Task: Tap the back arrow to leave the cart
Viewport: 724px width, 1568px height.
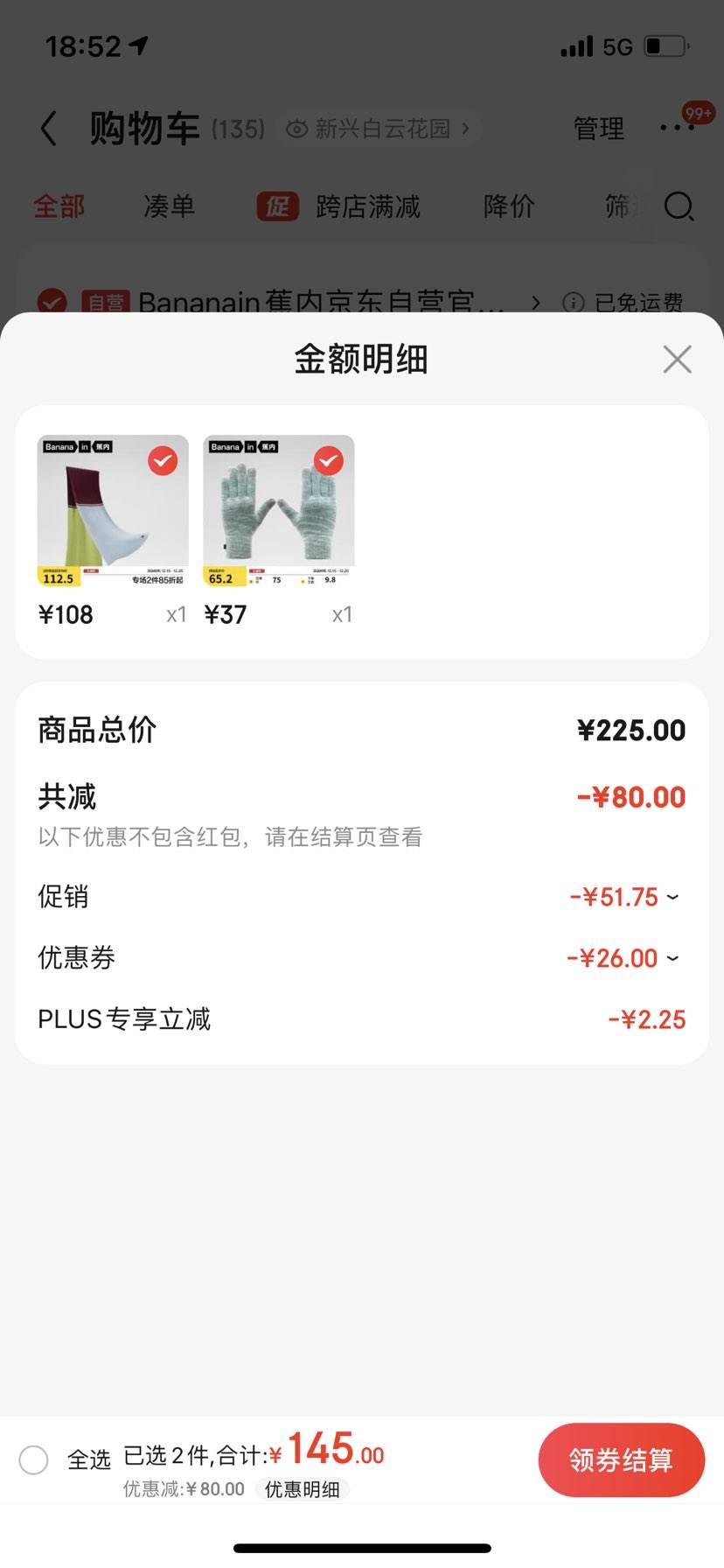Action: coord(48,128)
